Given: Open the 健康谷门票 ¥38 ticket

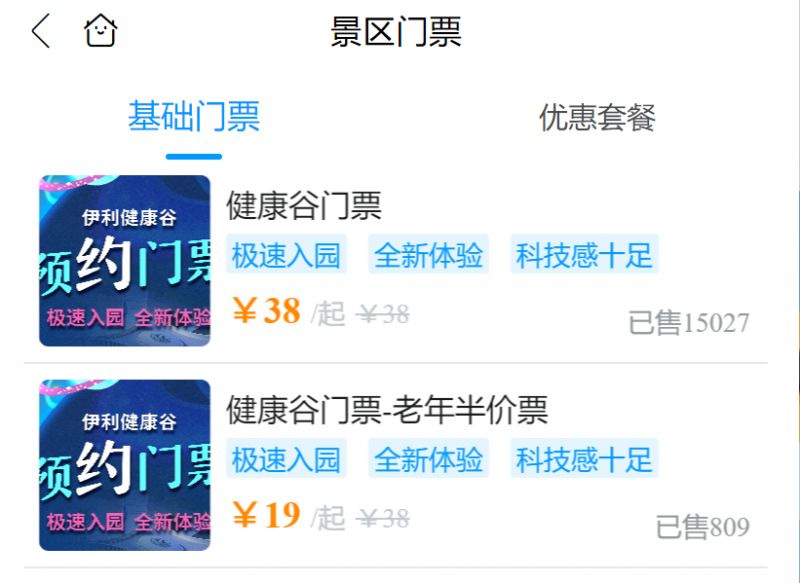Looking at the screenshot, I should pos(304,206).
